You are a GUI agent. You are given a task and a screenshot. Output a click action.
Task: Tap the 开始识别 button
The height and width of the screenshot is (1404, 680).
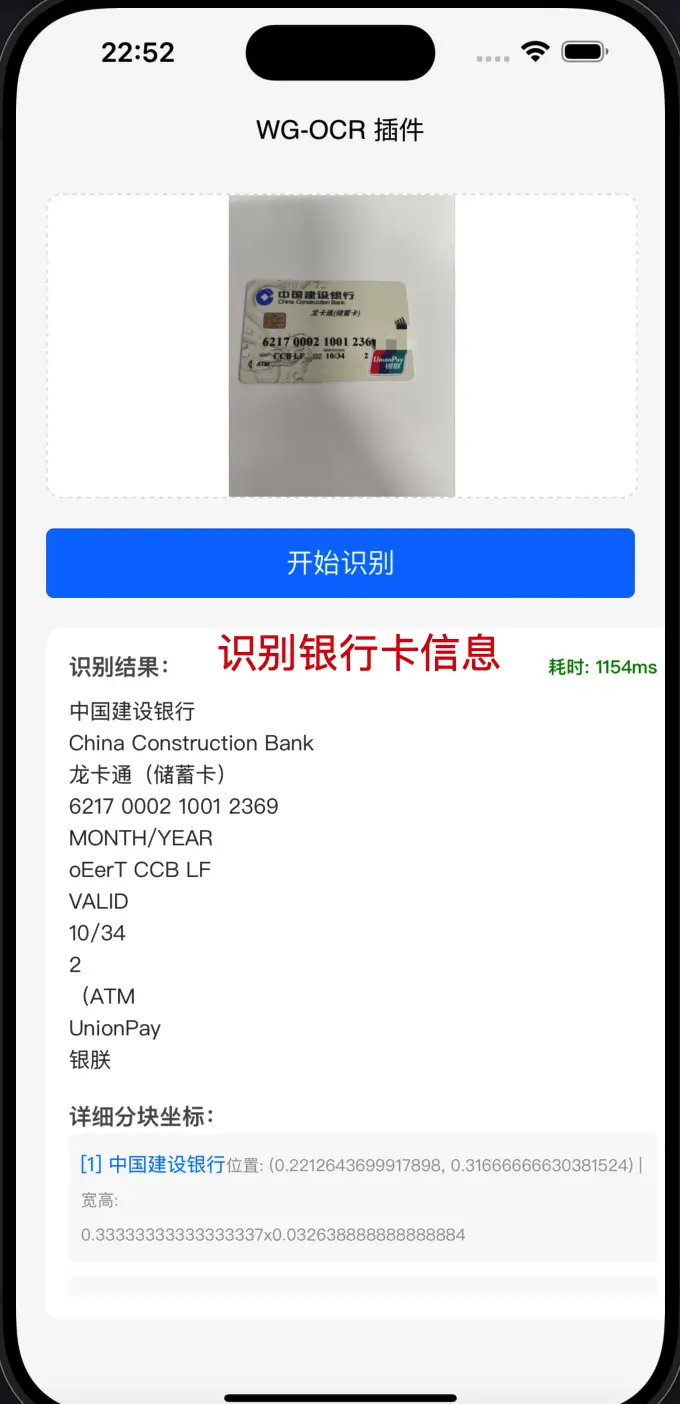[340, 563]
